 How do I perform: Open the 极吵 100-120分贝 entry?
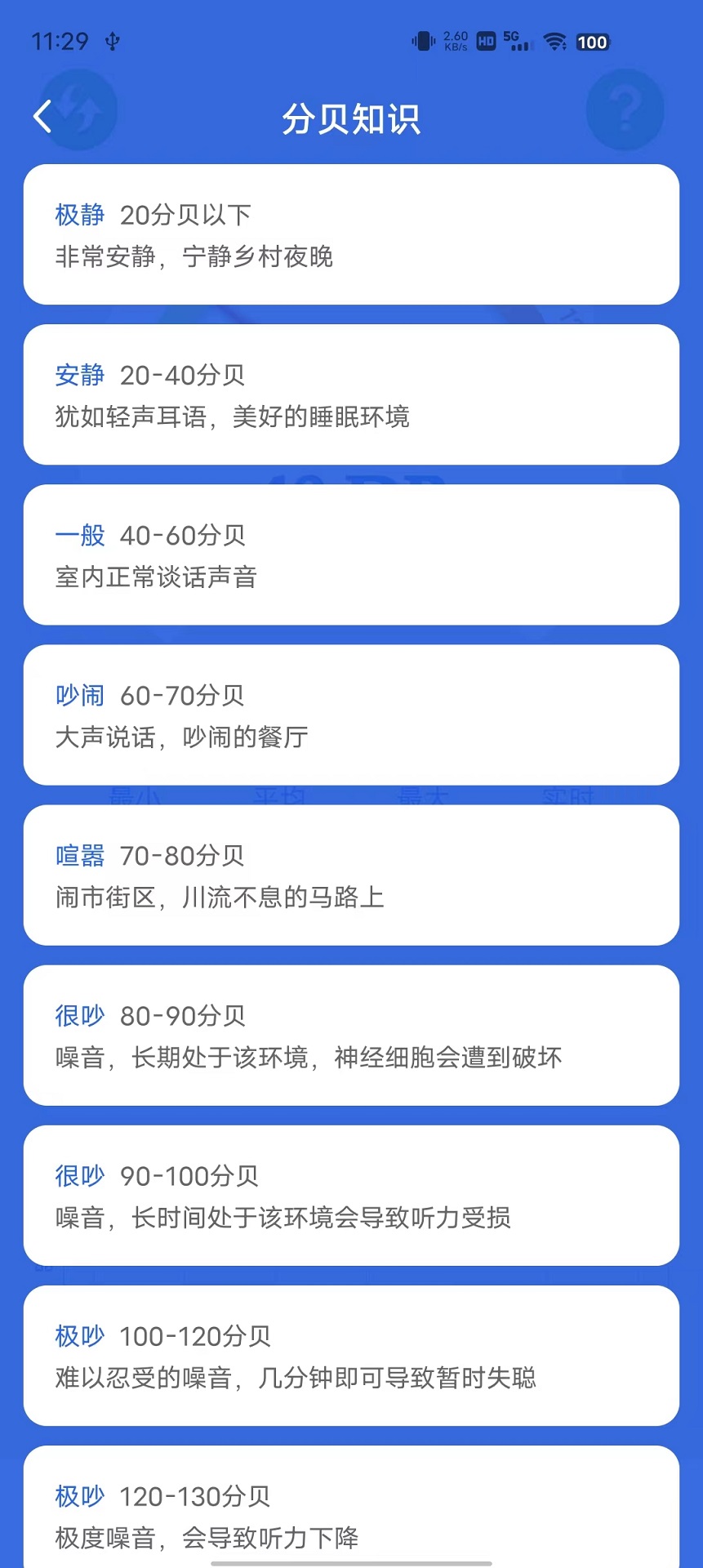tap(351, 1355)
